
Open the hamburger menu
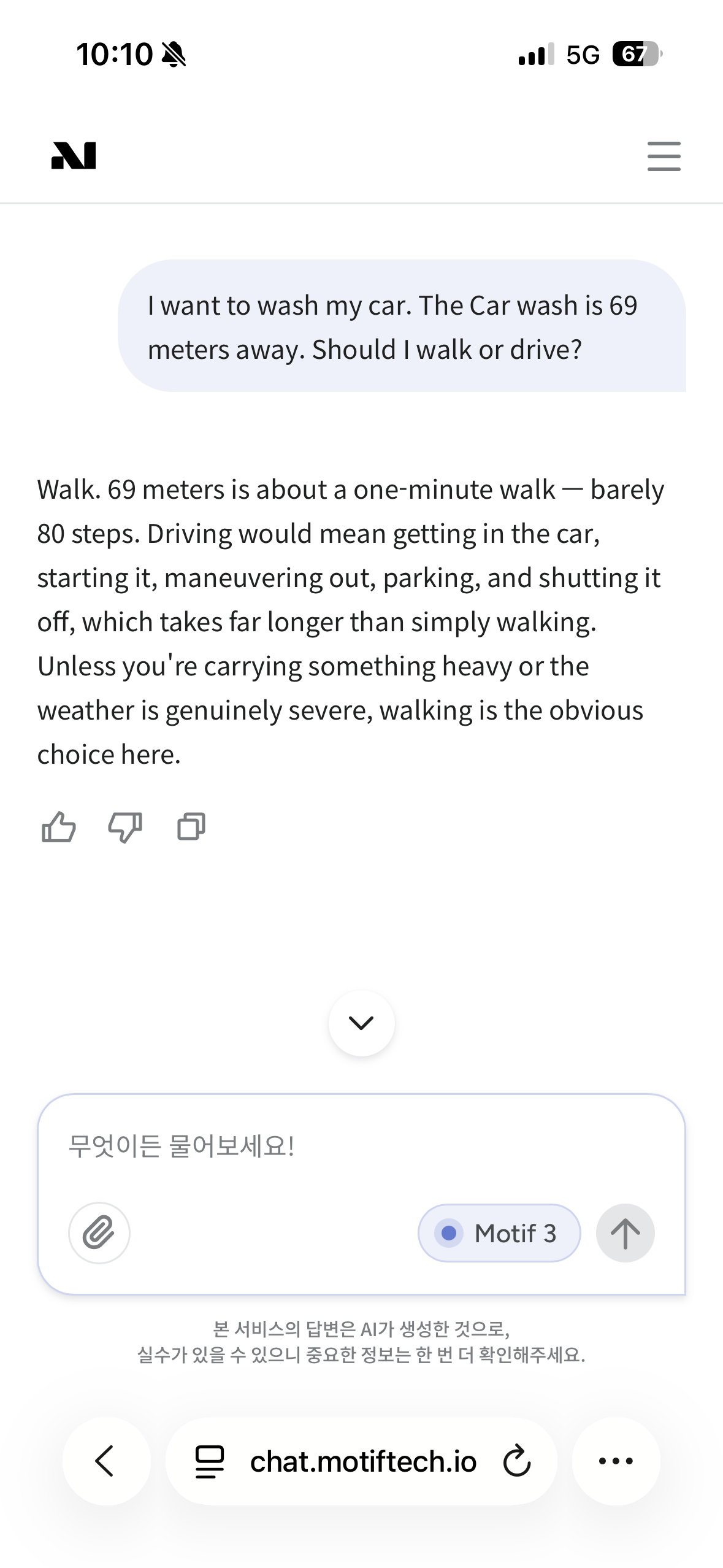click(x=664, y=156)
